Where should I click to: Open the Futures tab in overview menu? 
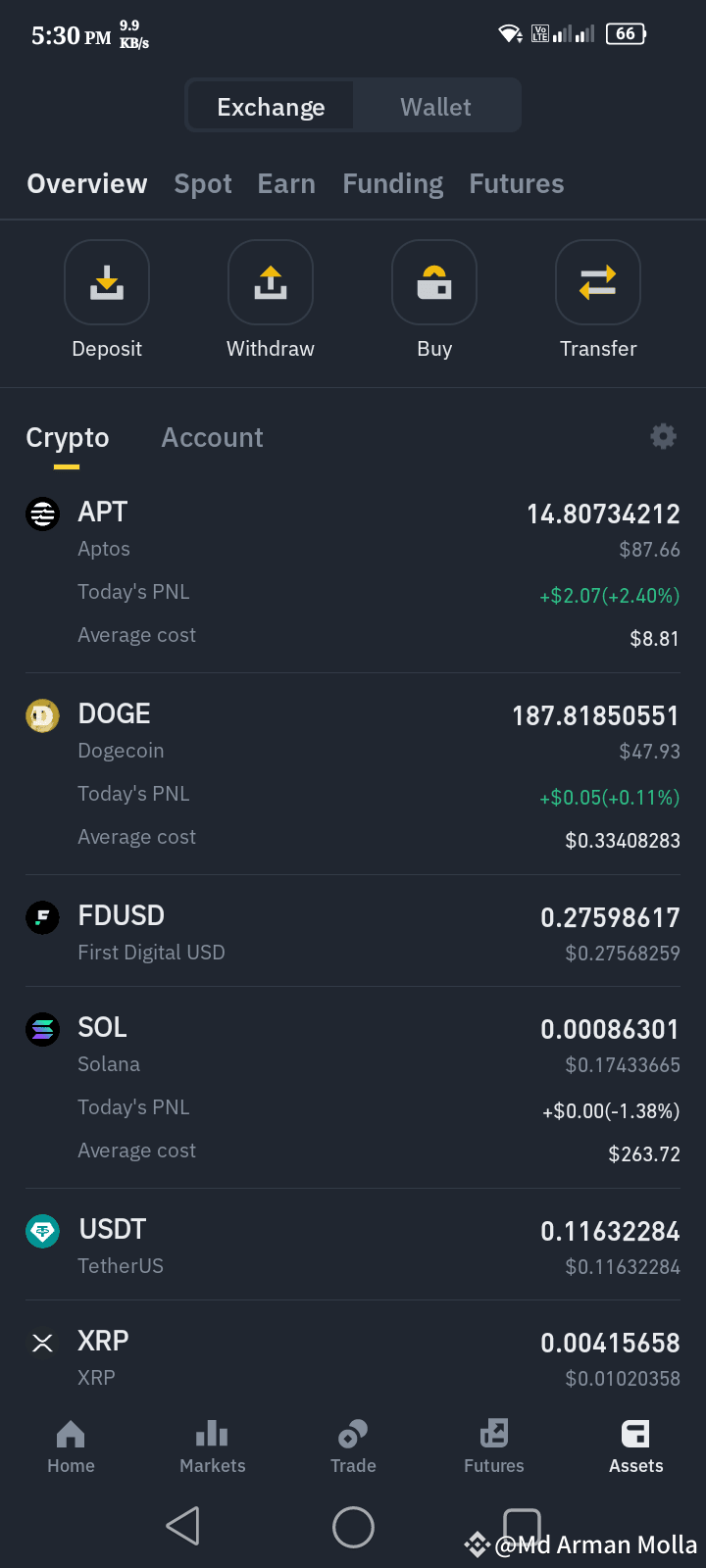(517, 183)
